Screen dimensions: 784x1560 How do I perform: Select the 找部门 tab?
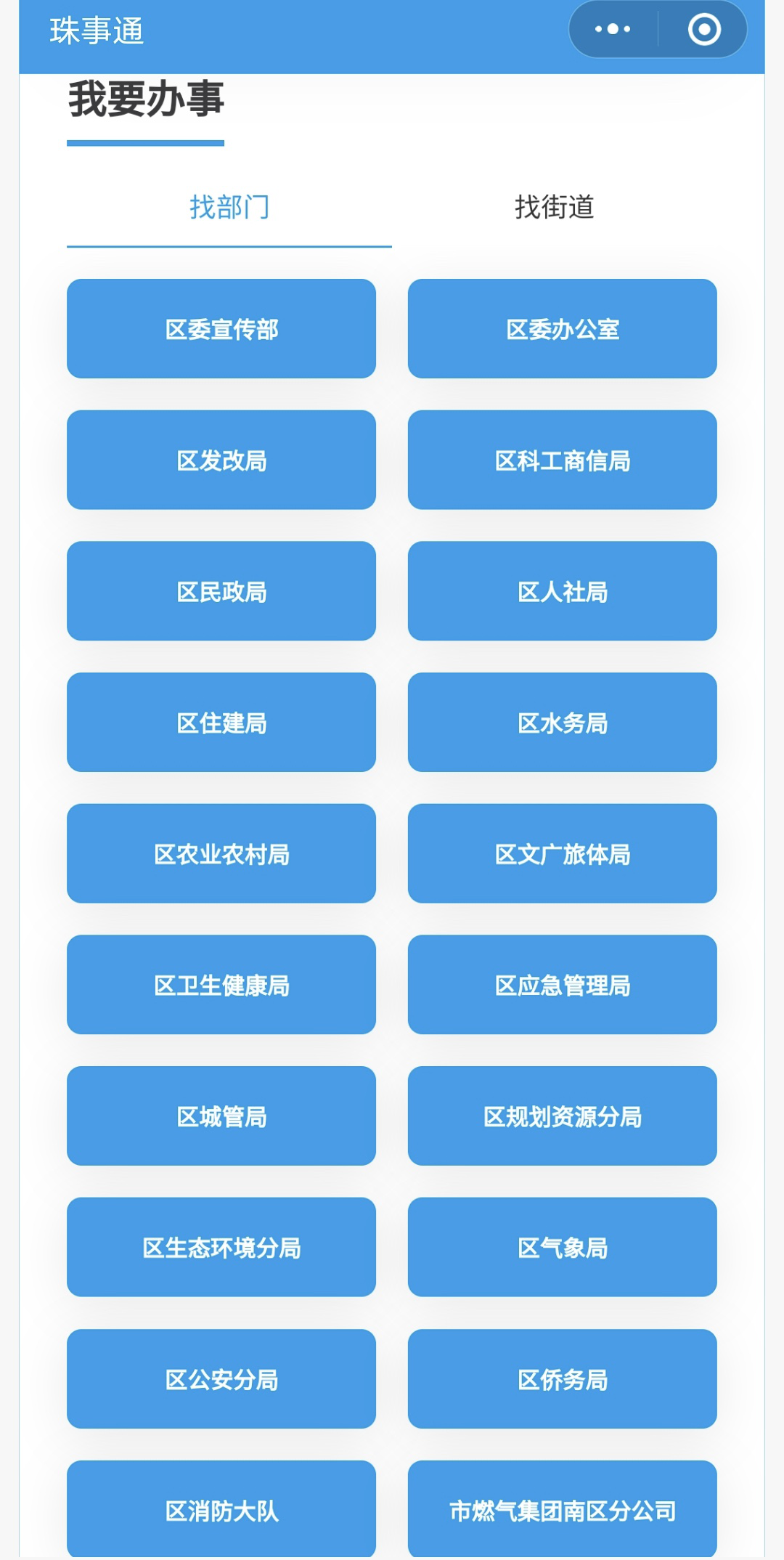tap(229, 208)
